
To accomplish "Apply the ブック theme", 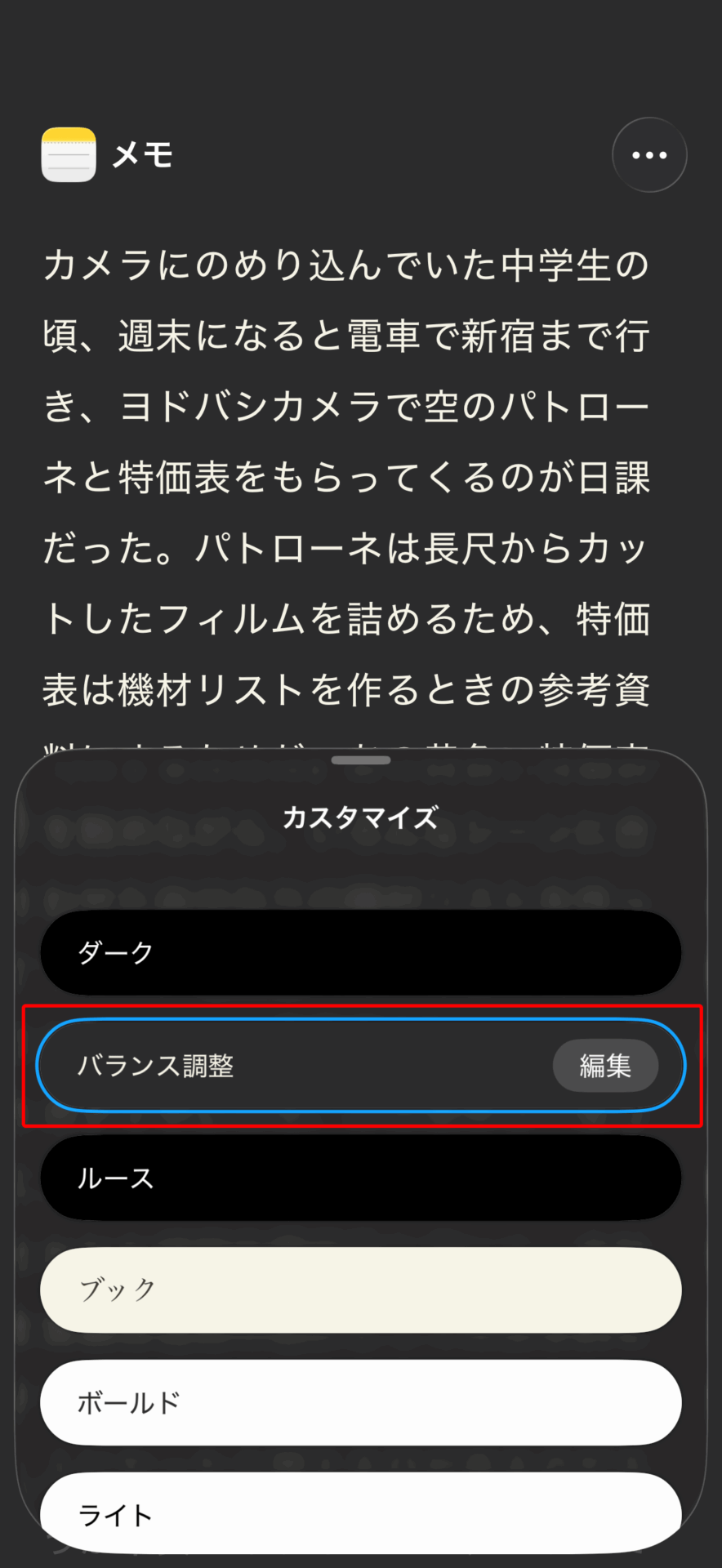I will pos(360,1290).
